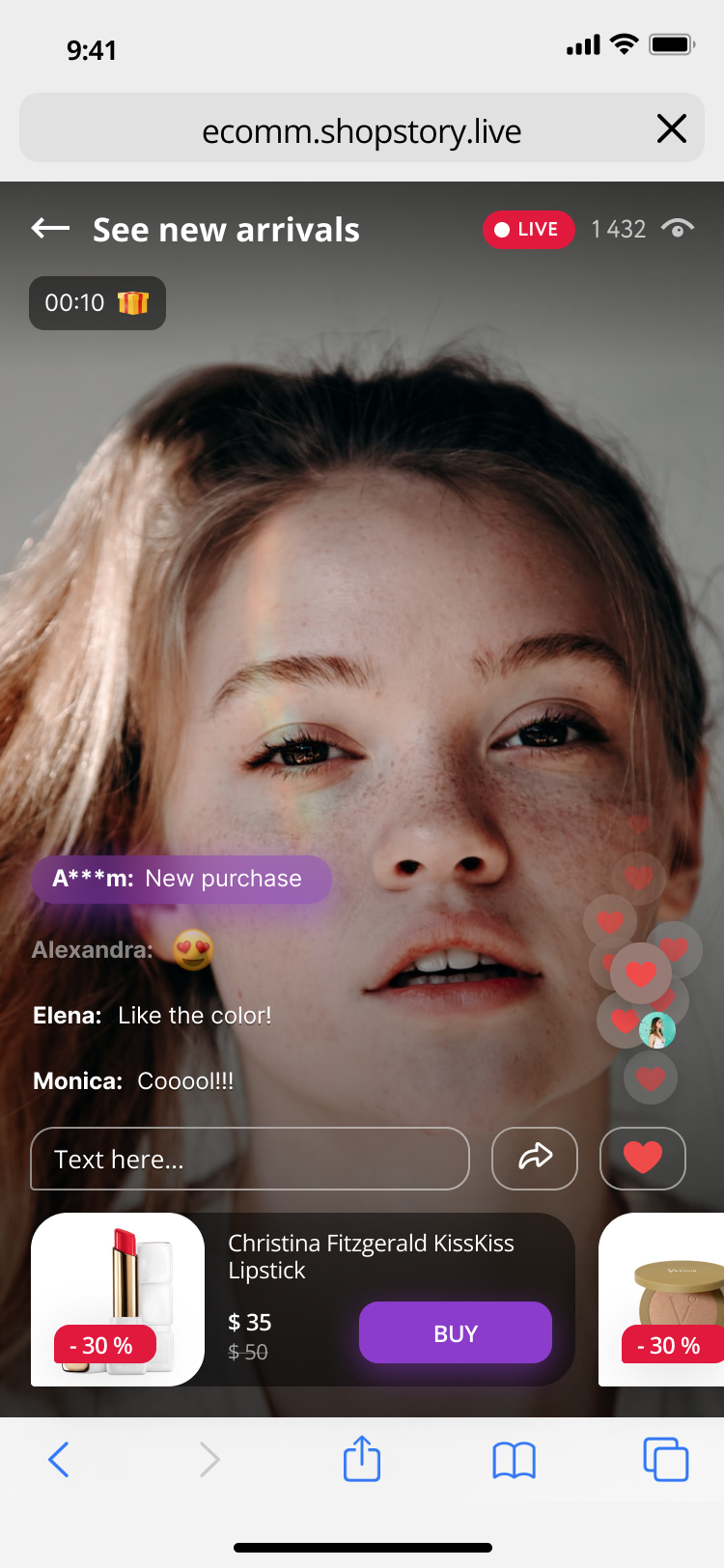
Task: Show open browser tabs
Action: pyautogui.click(x=666, y=1459)
